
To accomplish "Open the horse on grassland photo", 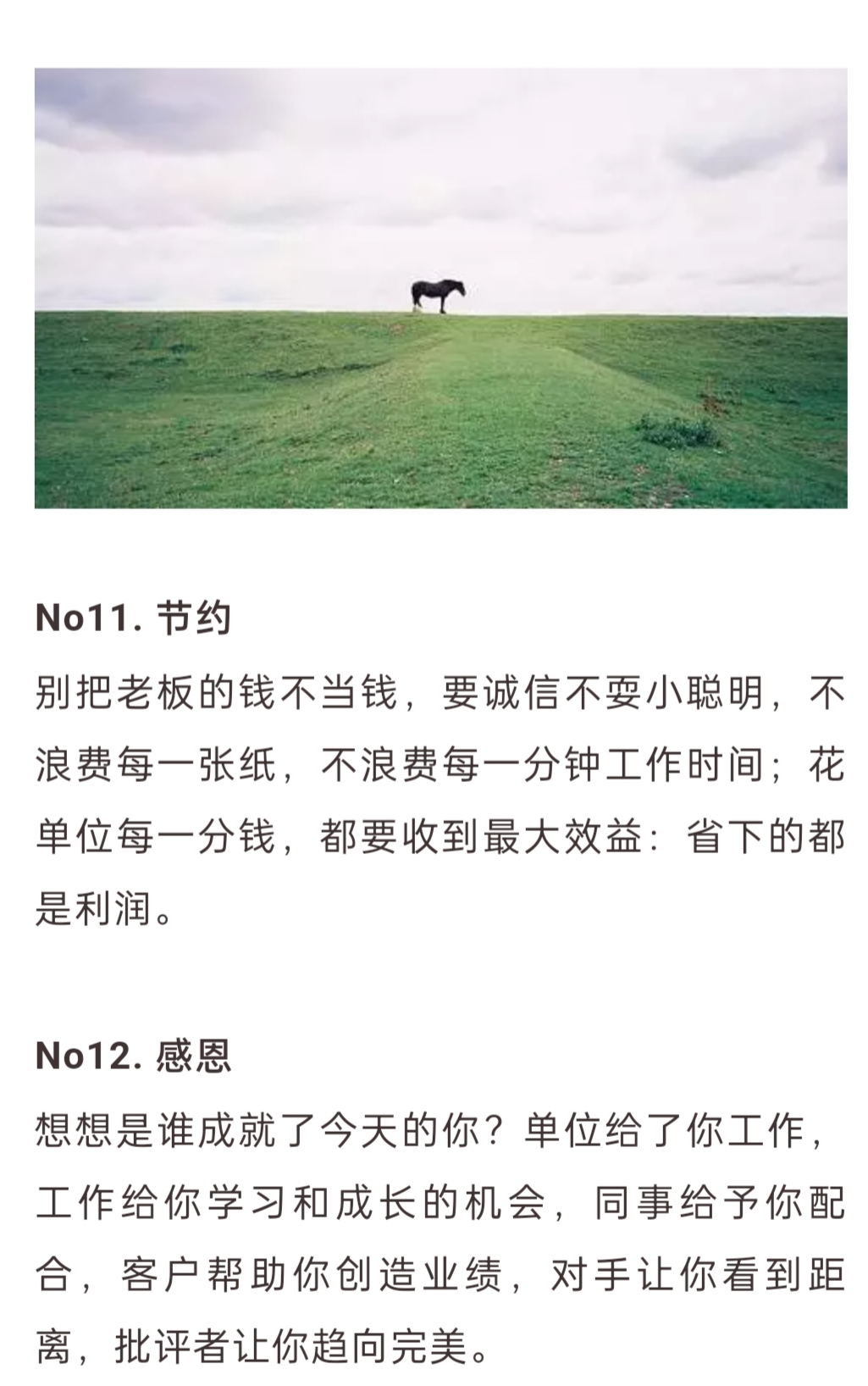I will click(x=440, y=288).
